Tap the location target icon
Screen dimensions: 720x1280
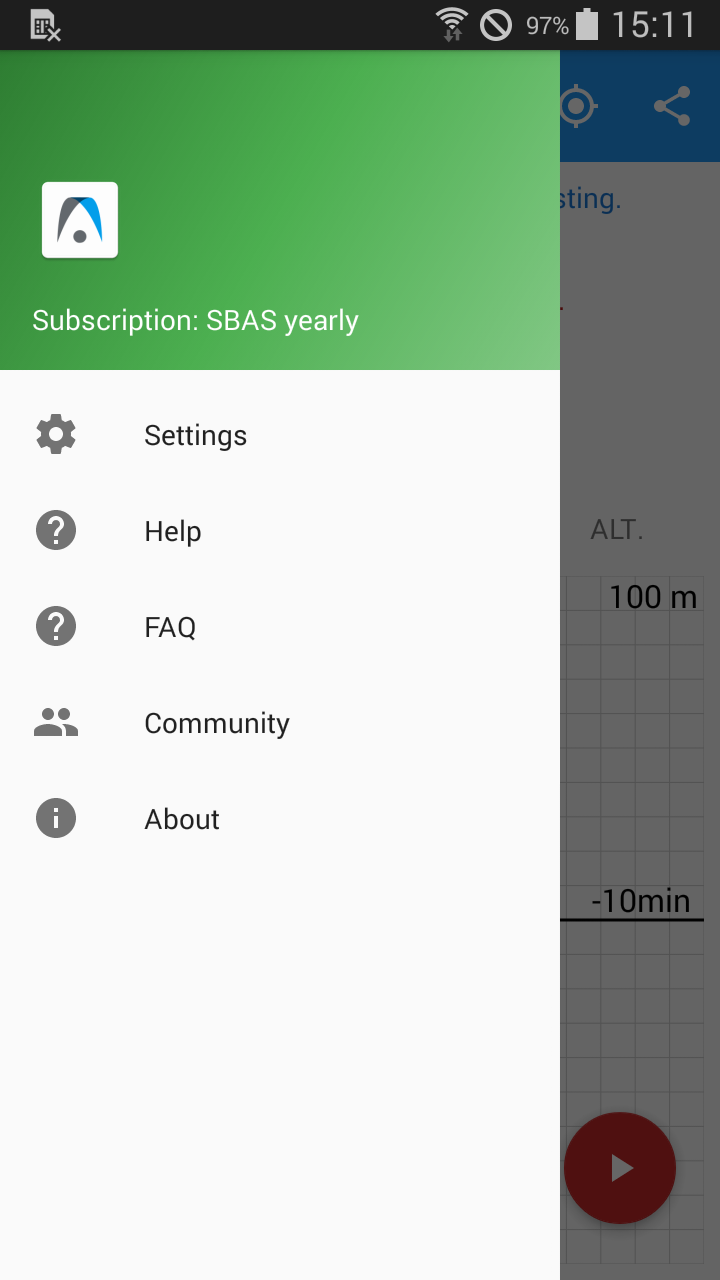click(x=578, y=106)
